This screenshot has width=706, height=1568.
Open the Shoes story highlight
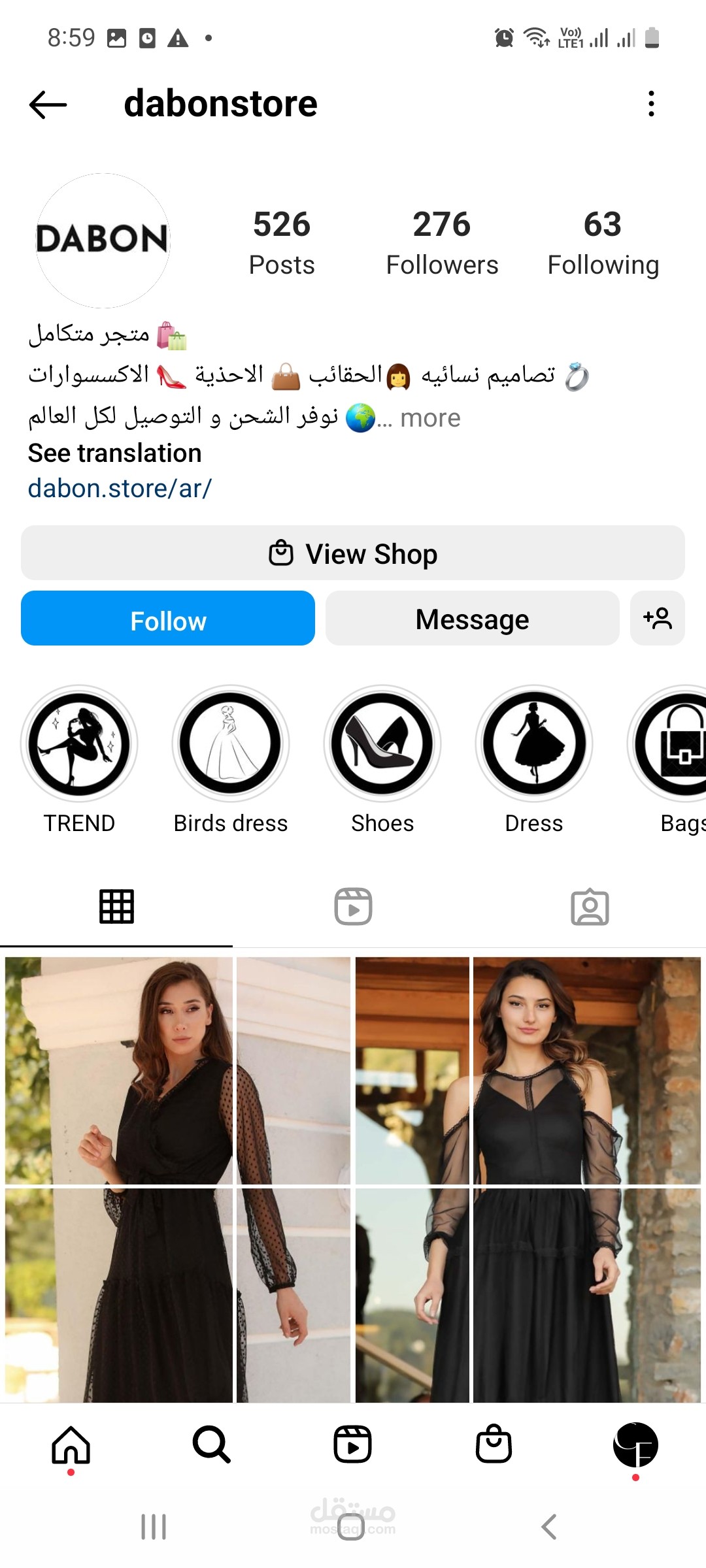[x=382, y=744]
